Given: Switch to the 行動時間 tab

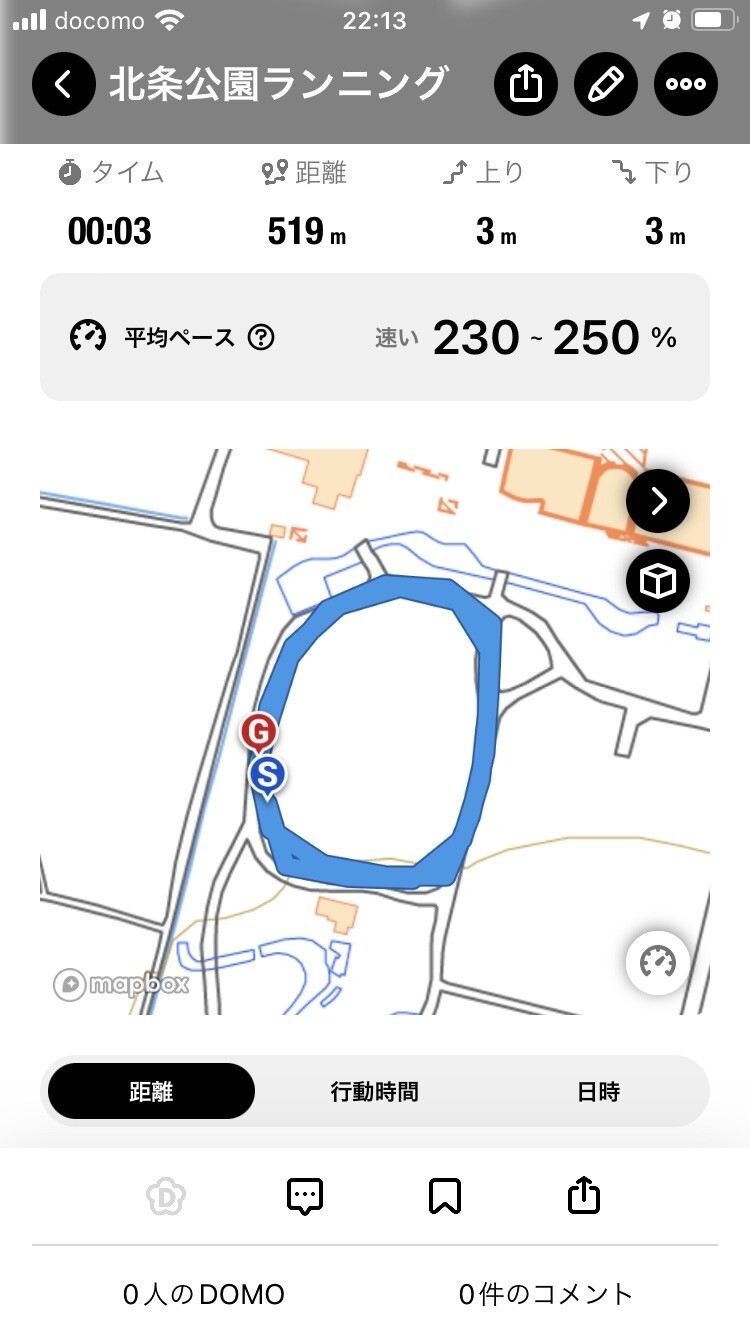Looking at the screenshot, I should 375,1091.
